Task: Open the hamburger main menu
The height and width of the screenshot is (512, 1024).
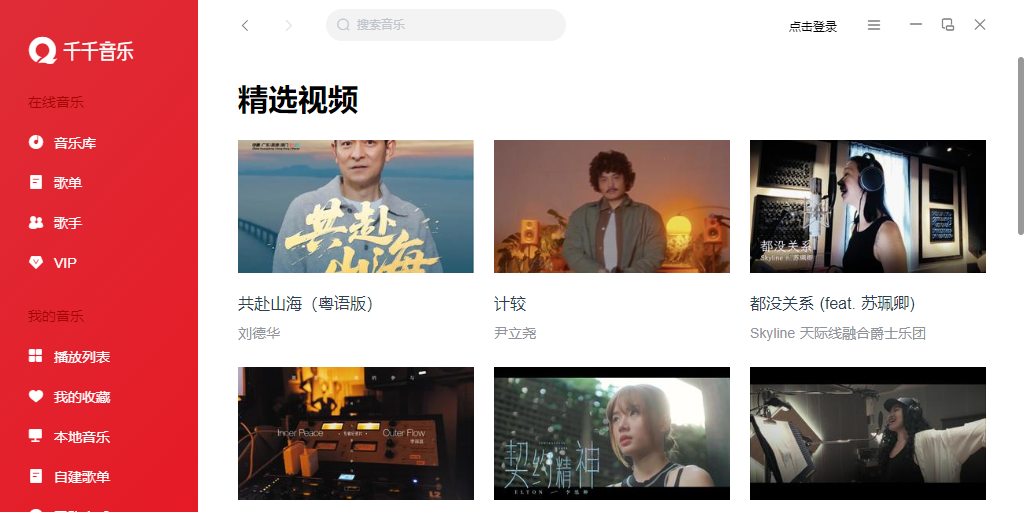Action: pos(874,25)
